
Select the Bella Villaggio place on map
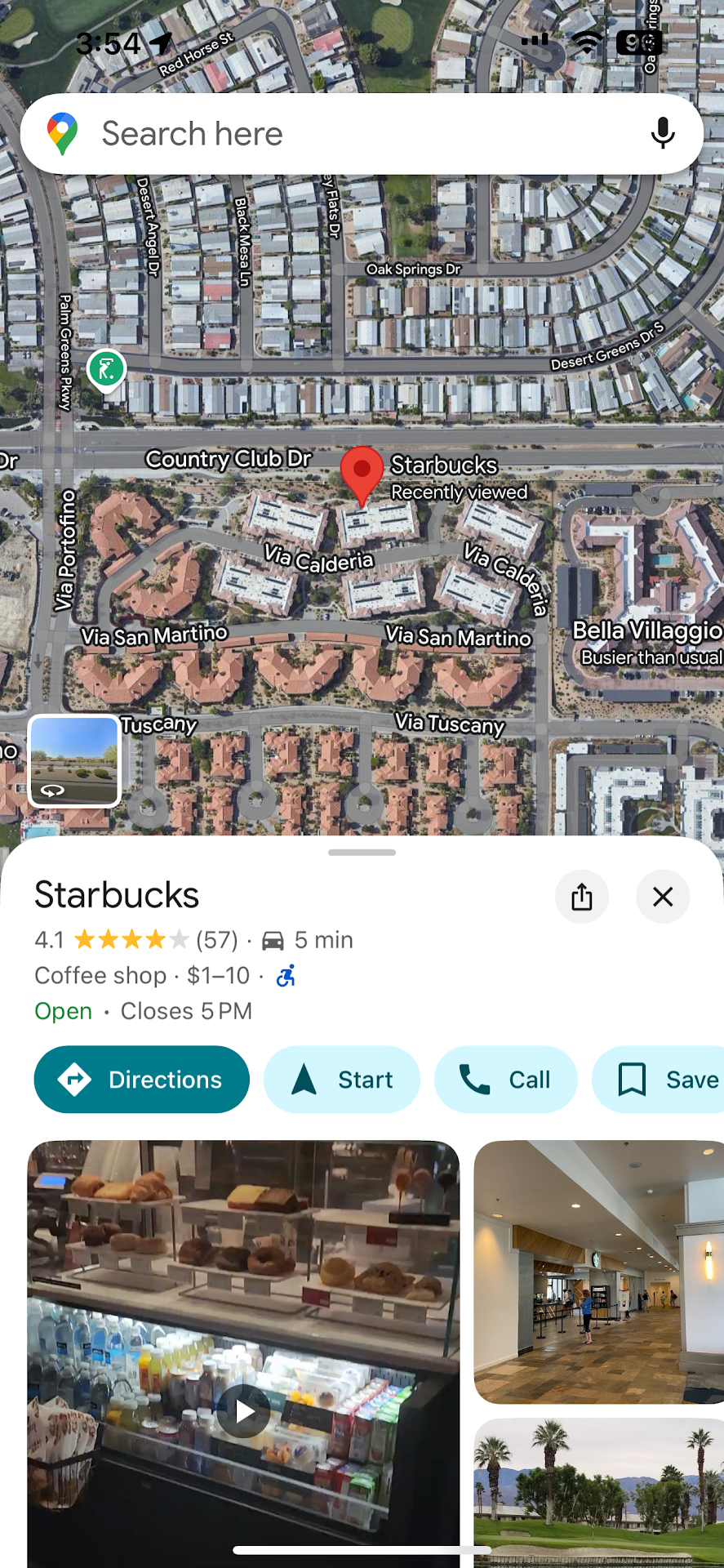646,630
